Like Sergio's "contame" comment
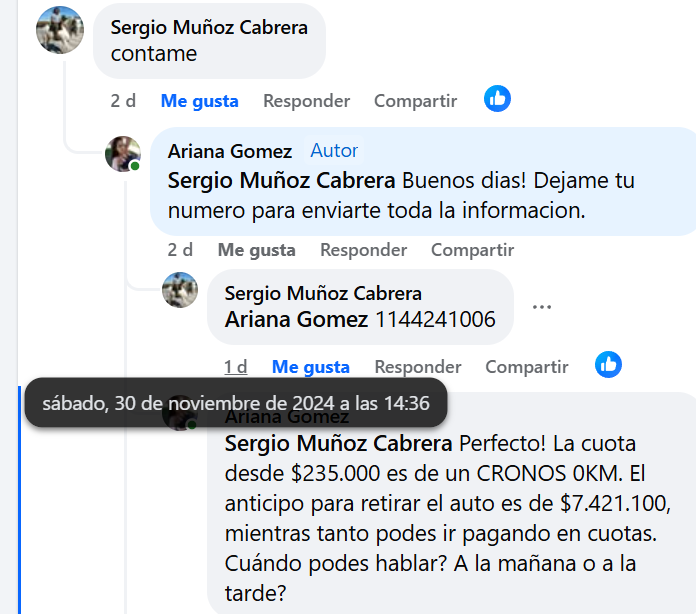 pyautogui.click(x=199, y=101)
